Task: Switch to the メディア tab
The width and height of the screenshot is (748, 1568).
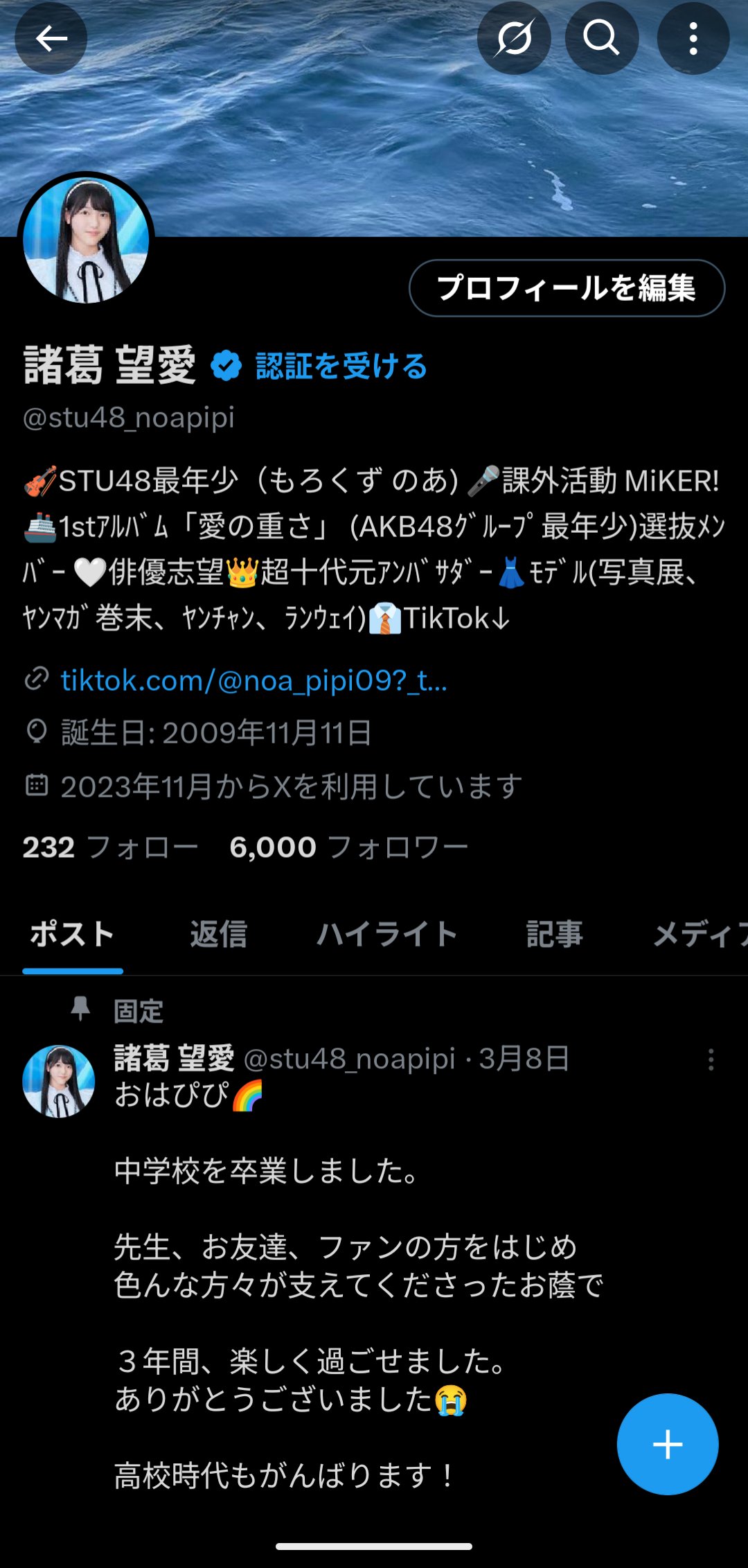Action: [700, 934]
